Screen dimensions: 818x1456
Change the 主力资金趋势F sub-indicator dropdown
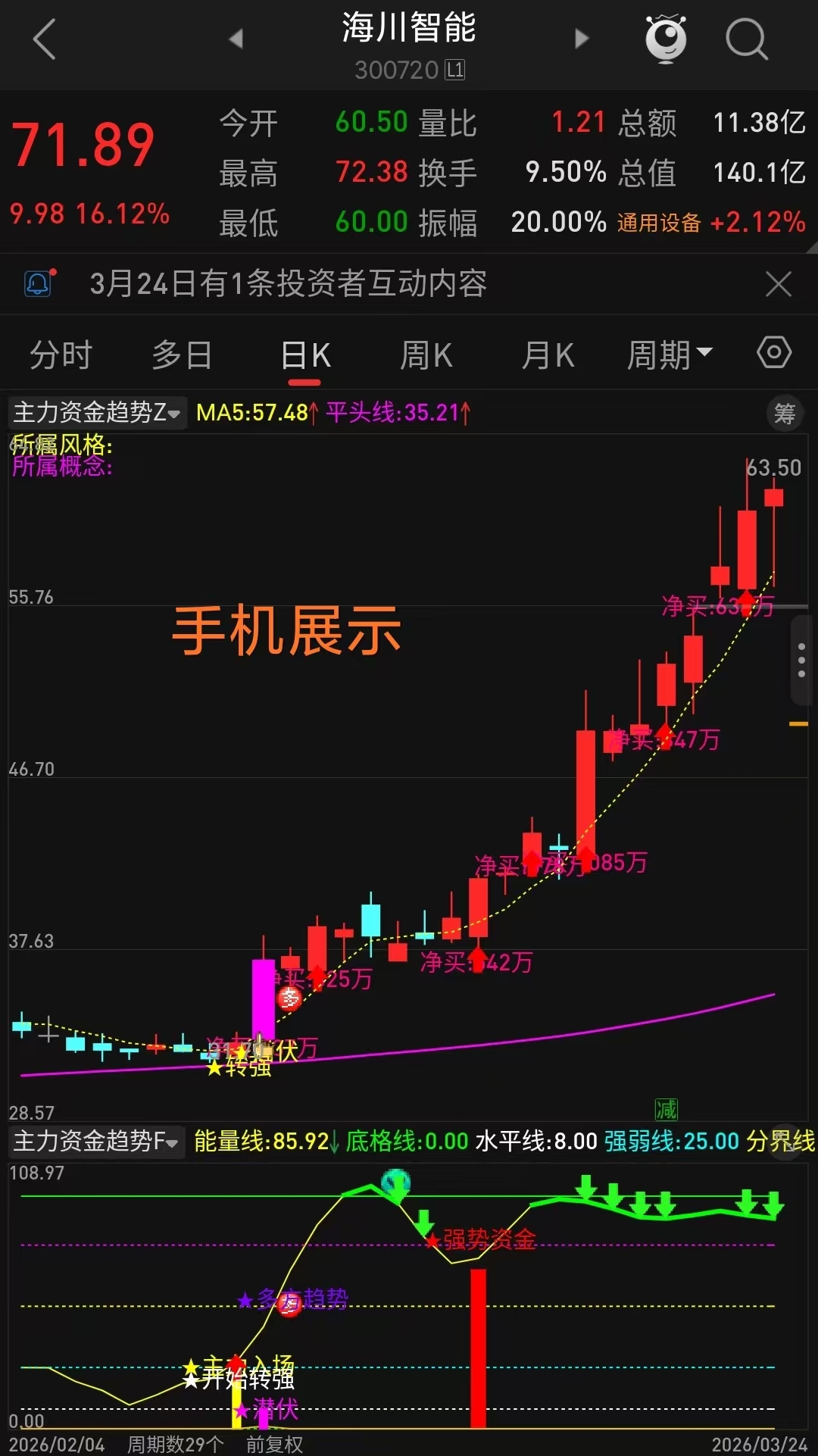coord(96,1141)
